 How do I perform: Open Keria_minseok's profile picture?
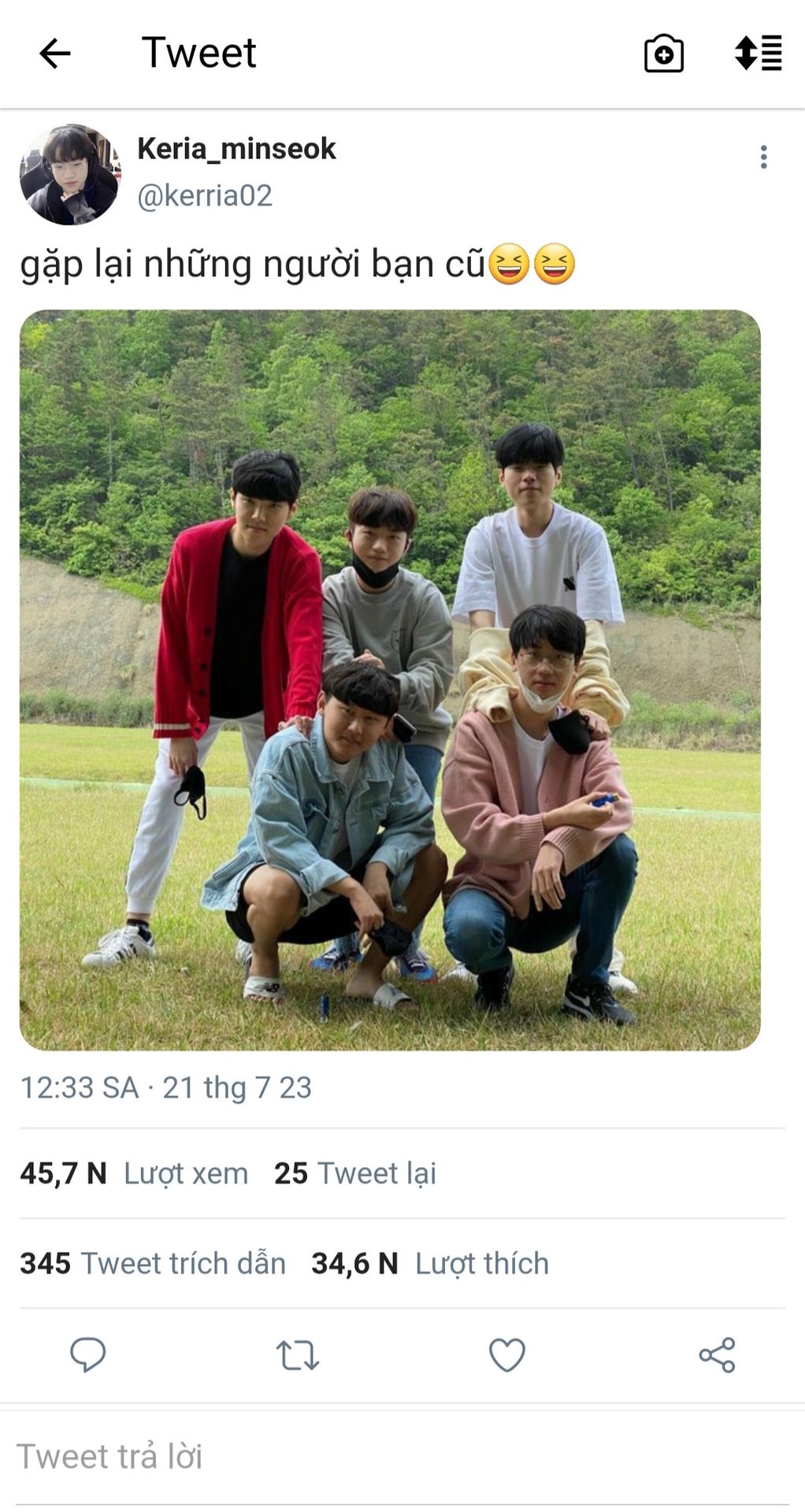coord(69,175)
